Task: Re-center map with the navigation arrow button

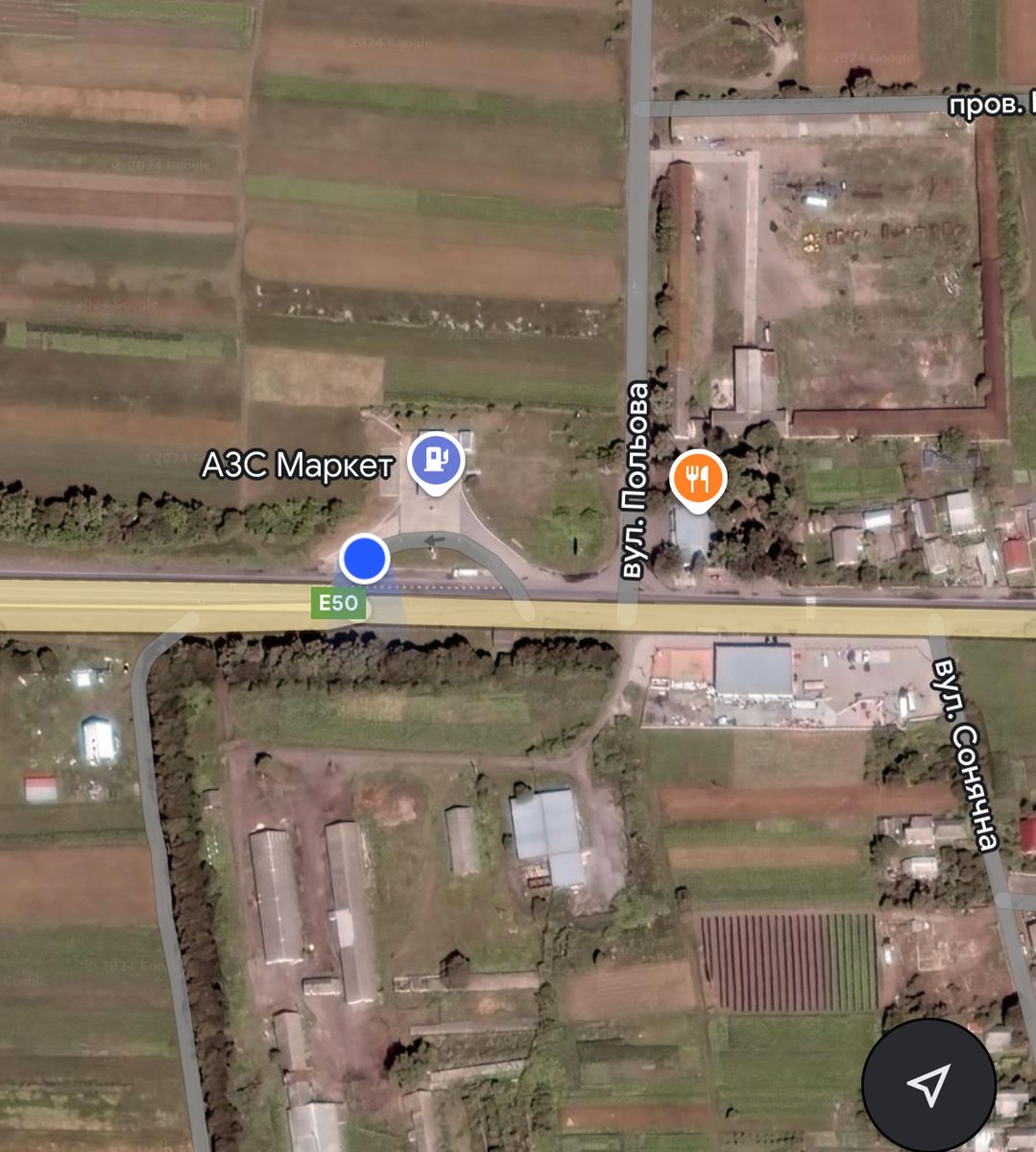Action: point(928,1085)
